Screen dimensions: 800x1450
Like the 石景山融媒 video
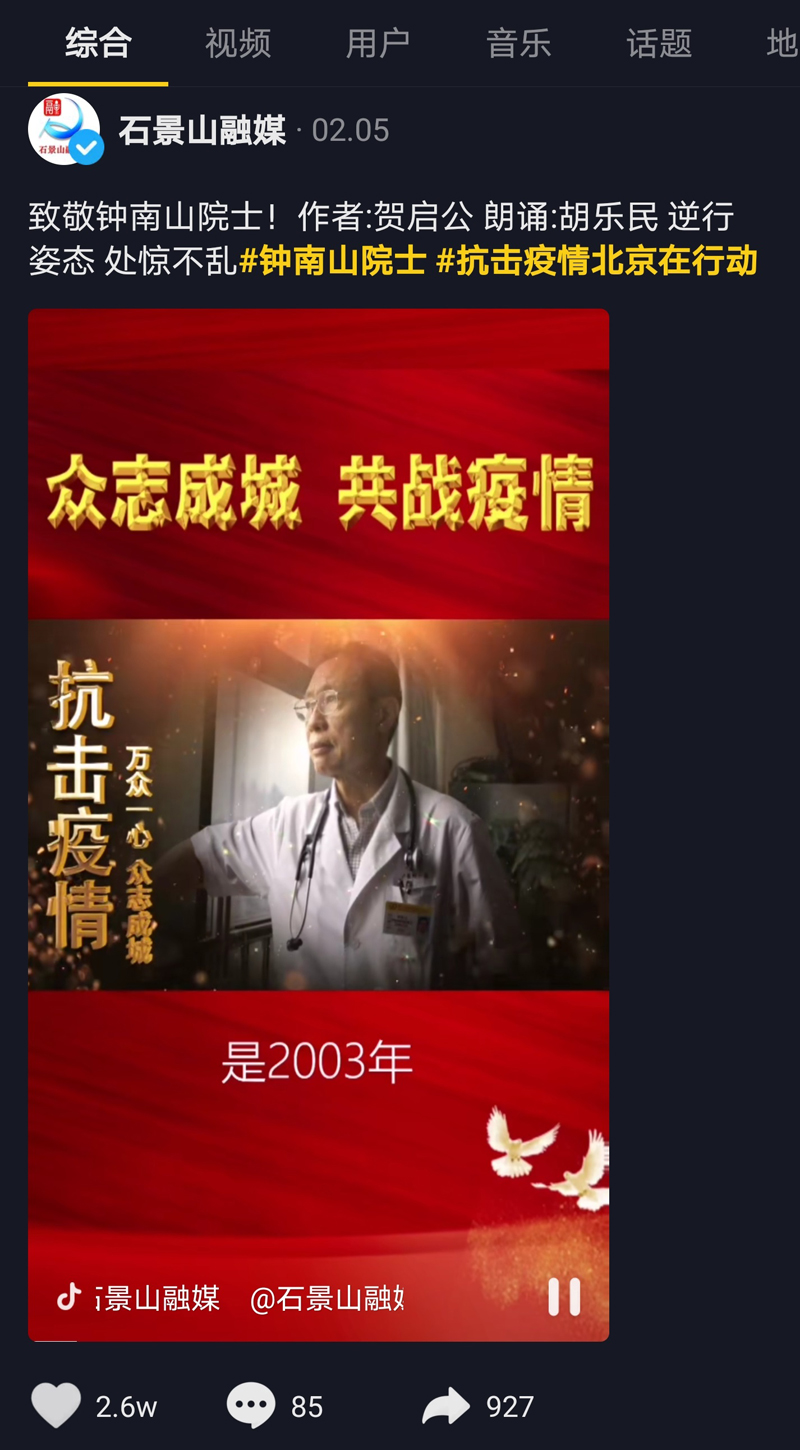[x=56, y=1406]
